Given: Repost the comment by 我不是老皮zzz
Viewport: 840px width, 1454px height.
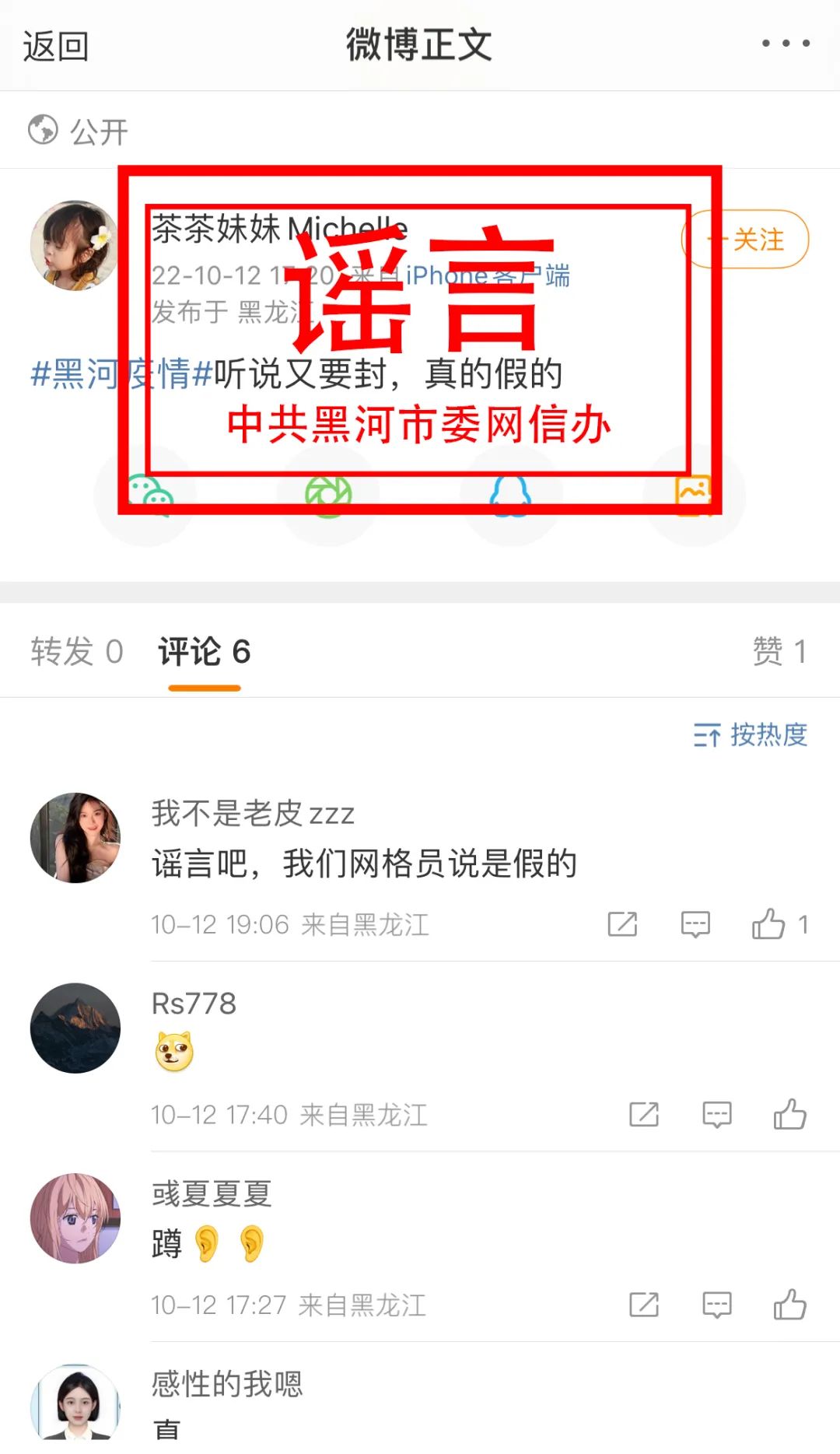Looking at the screenshot, I should (622, 924).
